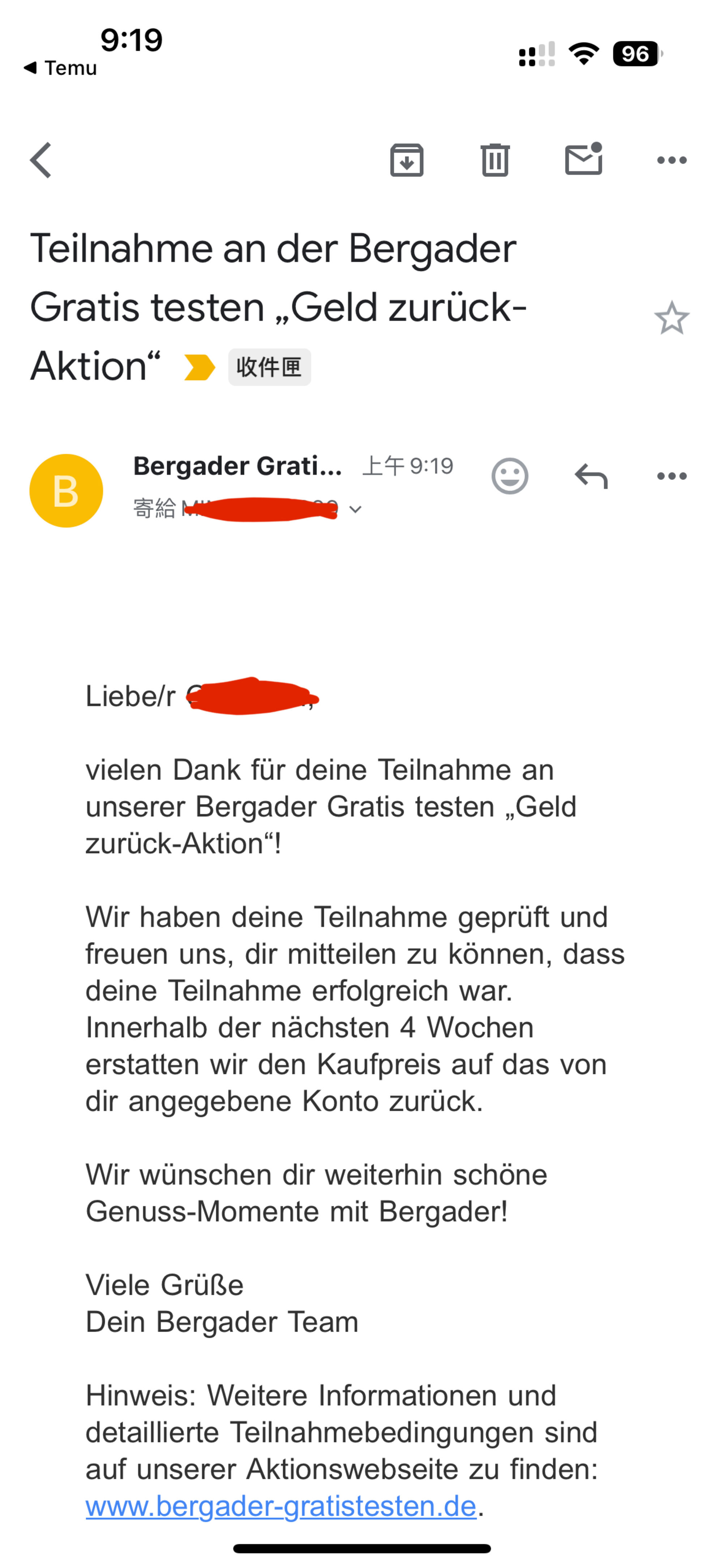The height and width of the screenshot is (1568, 723).
Task: Tap the yellow importance marker
Action: [200, 367]
